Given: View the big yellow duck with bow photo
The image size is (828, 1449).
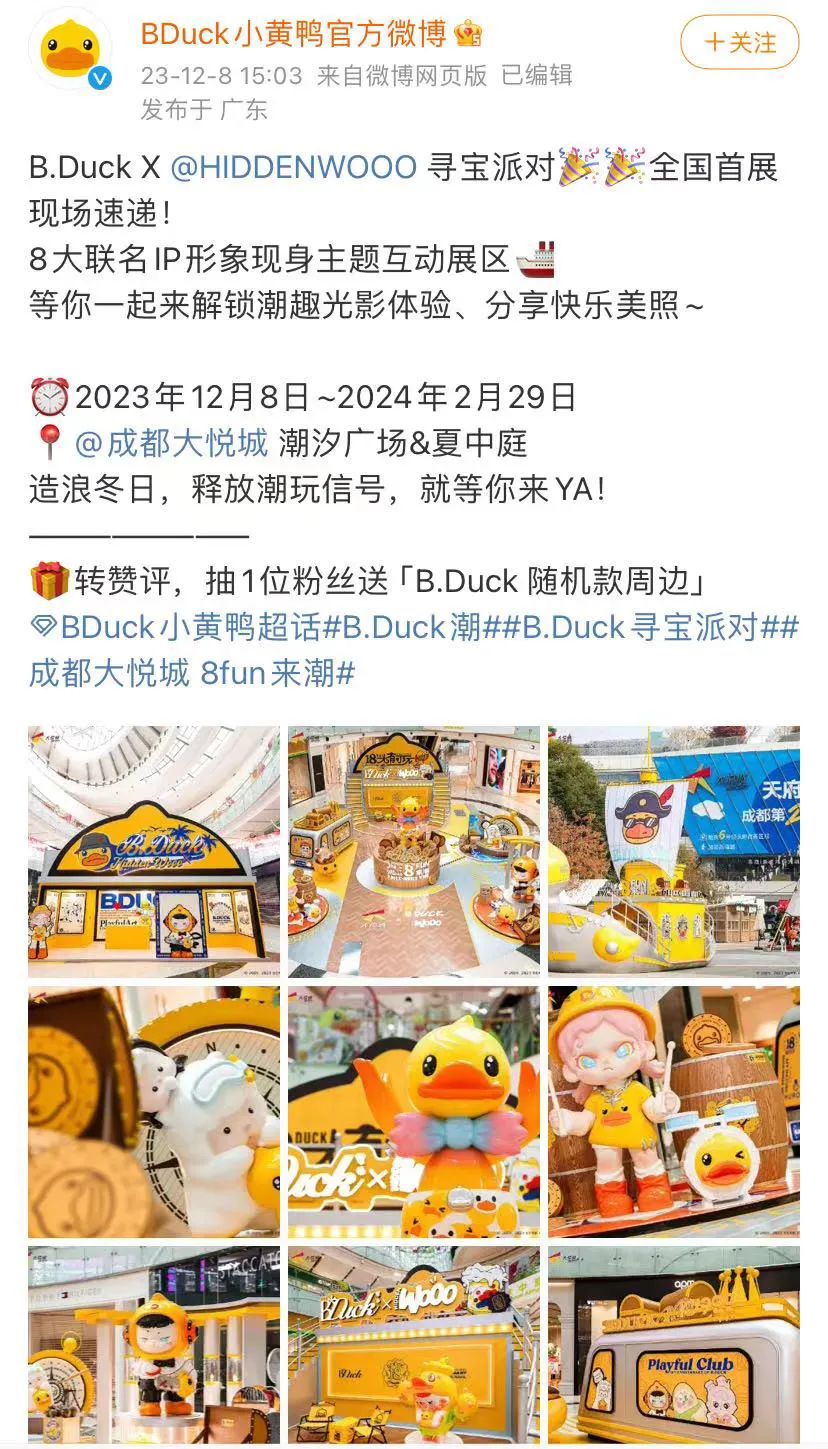Looking at the screenshot, I should (414, 1111).
